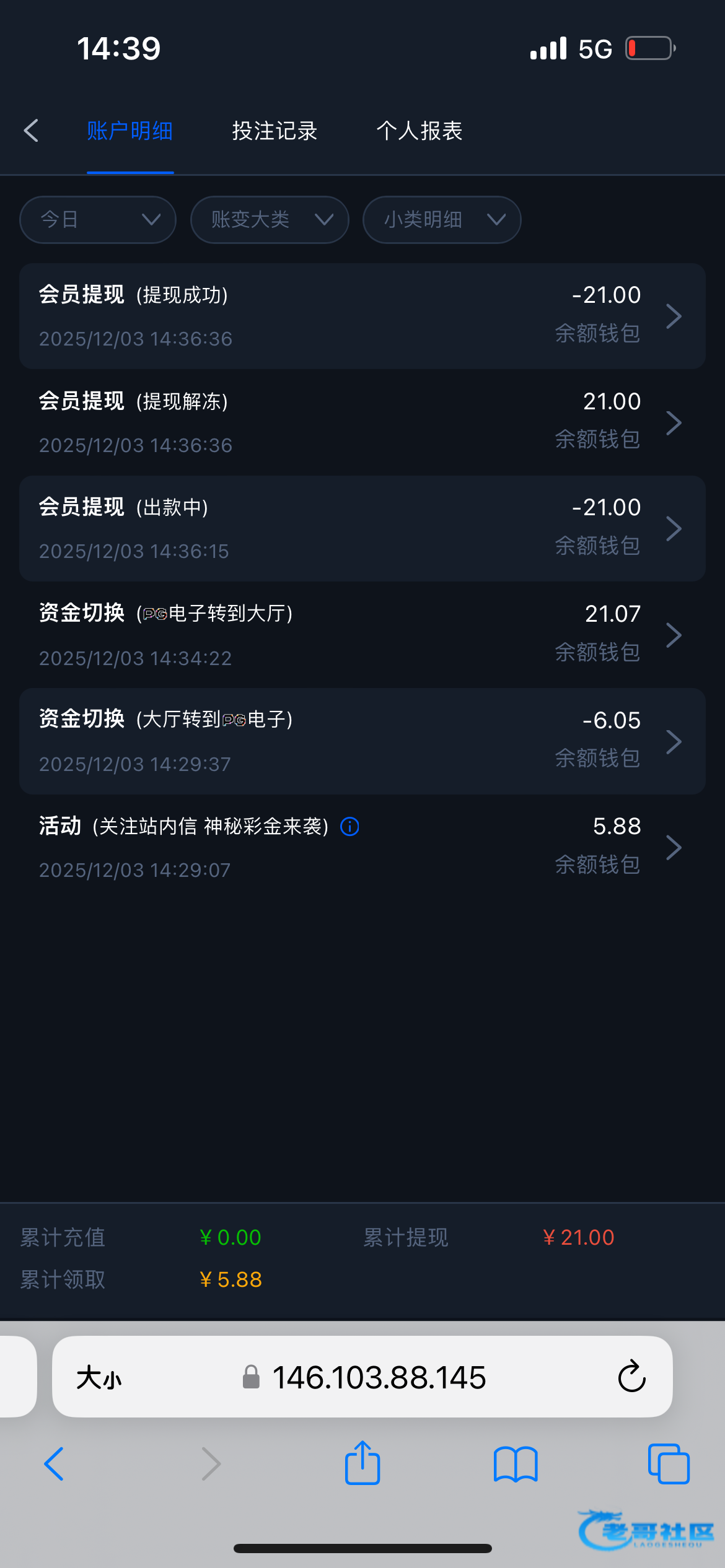Viewport: 725px width, 1568px height.
Task: Tap the info icon beside 神秘彩金来袭
Action: point(350,827)
